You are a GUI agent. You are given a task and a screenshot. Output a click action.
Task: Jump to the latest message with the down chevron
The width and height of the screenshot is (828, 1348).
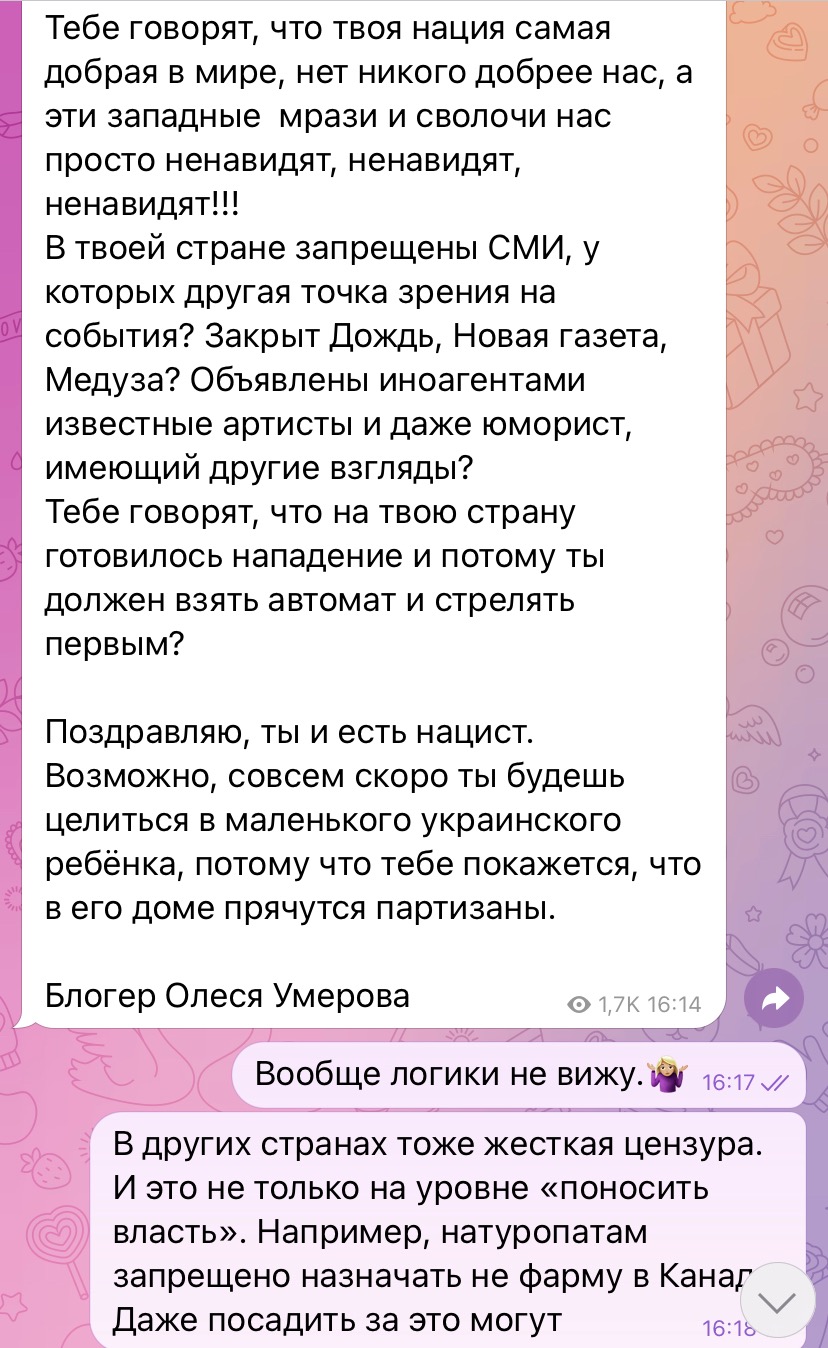pyautogui.click(x=777, y=1301)
